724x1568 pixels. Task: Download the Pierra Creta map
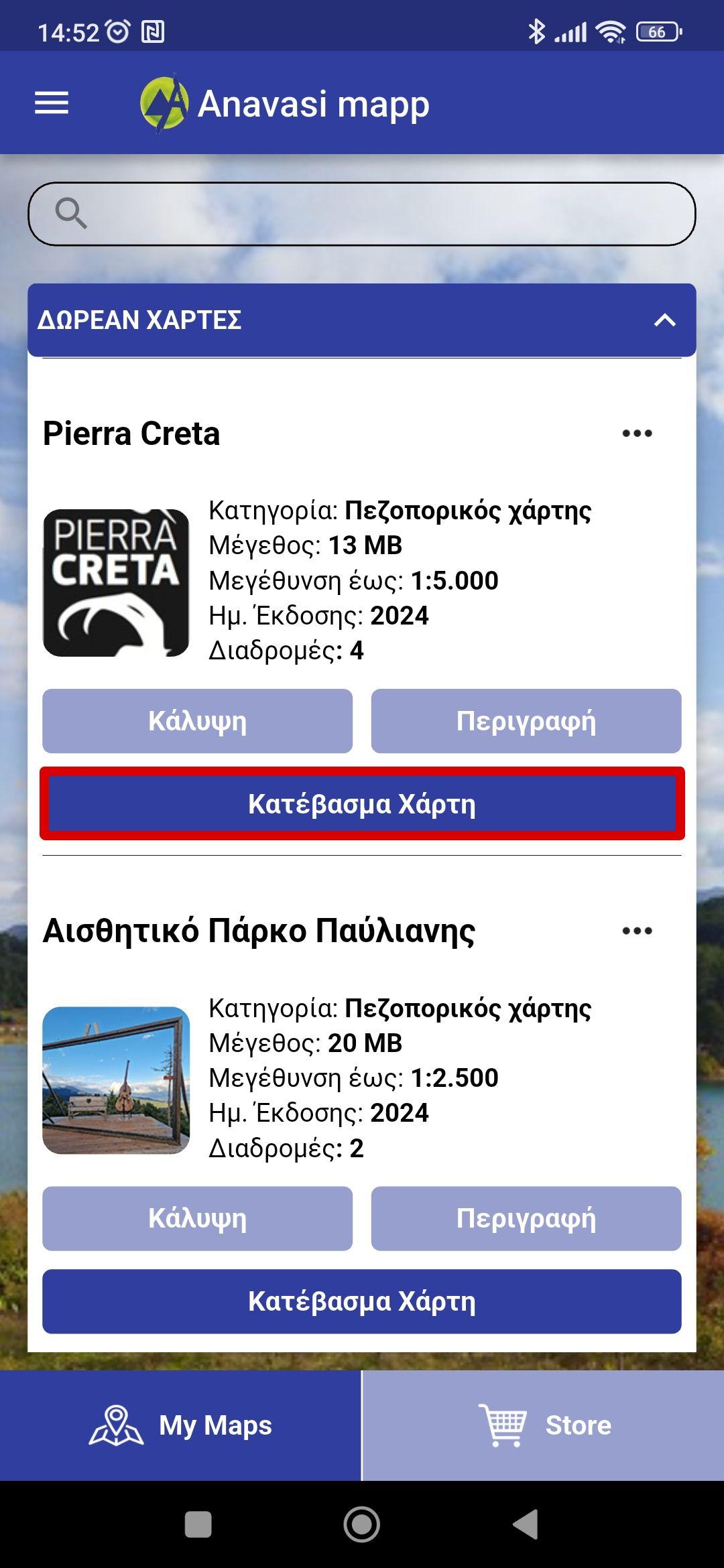362,803
